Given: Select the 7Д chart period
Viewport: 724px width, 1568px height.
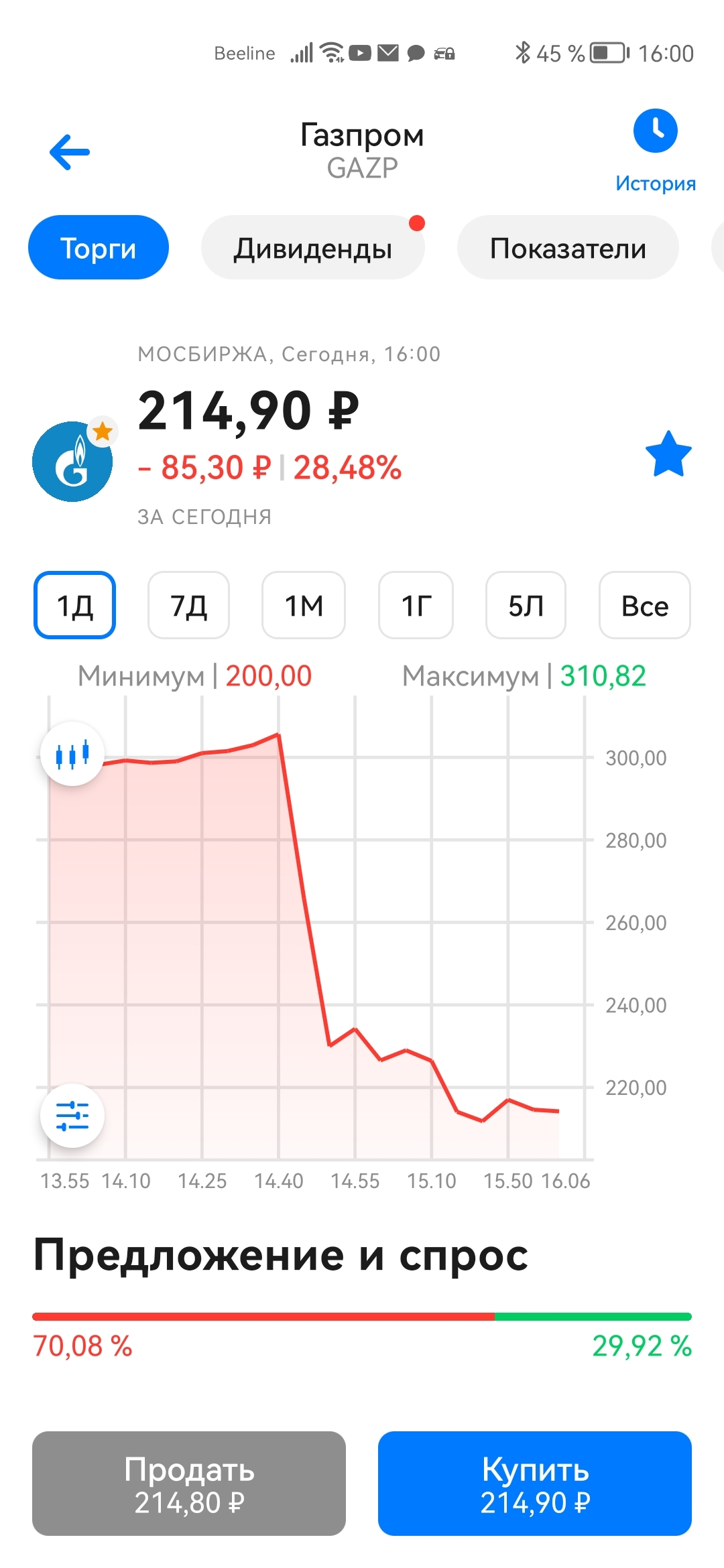Looking at the screenshot, I should 188,605.
